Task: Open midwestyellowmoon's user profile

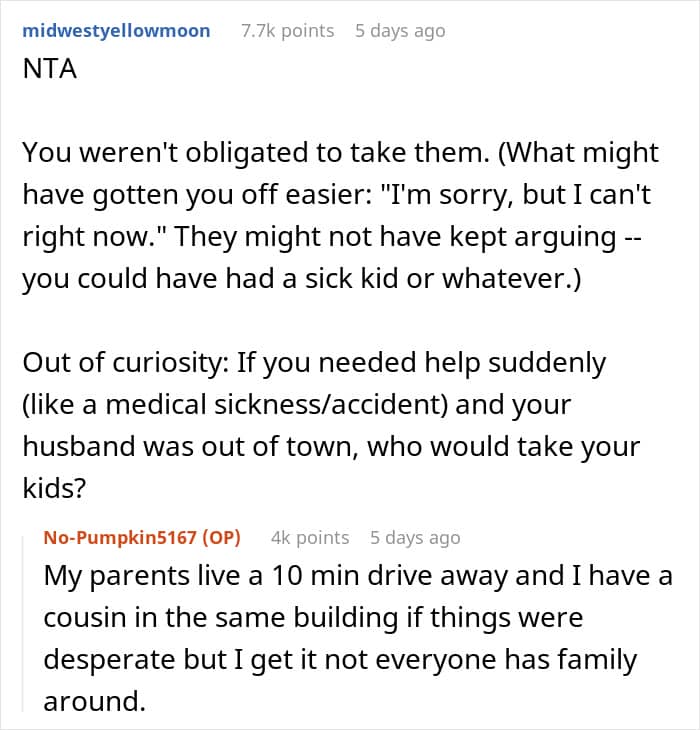Action: coord(116,31)
